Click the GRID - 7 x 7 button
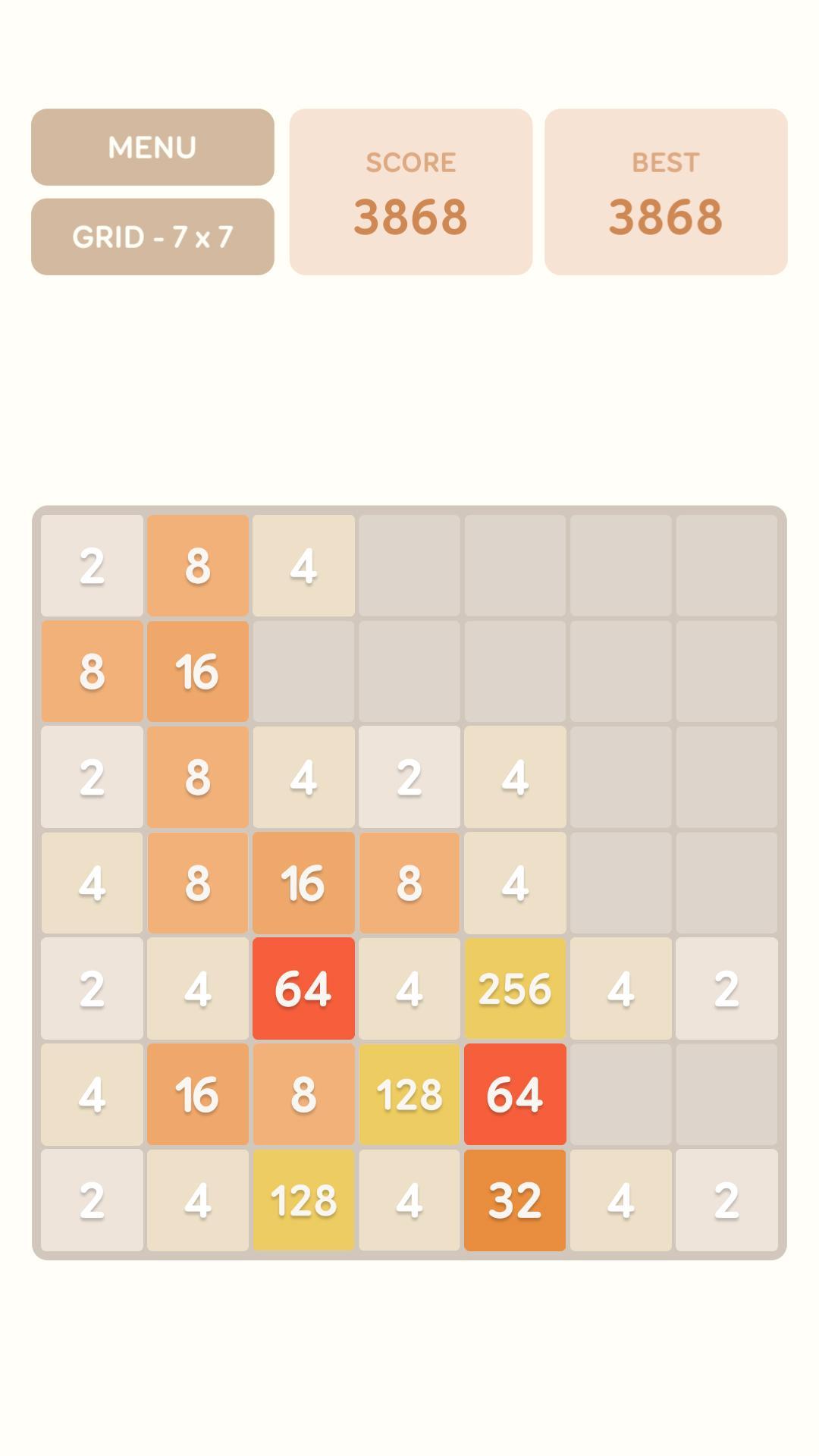The width and height of the screenshot is (819, 1456). click(151, 237)
